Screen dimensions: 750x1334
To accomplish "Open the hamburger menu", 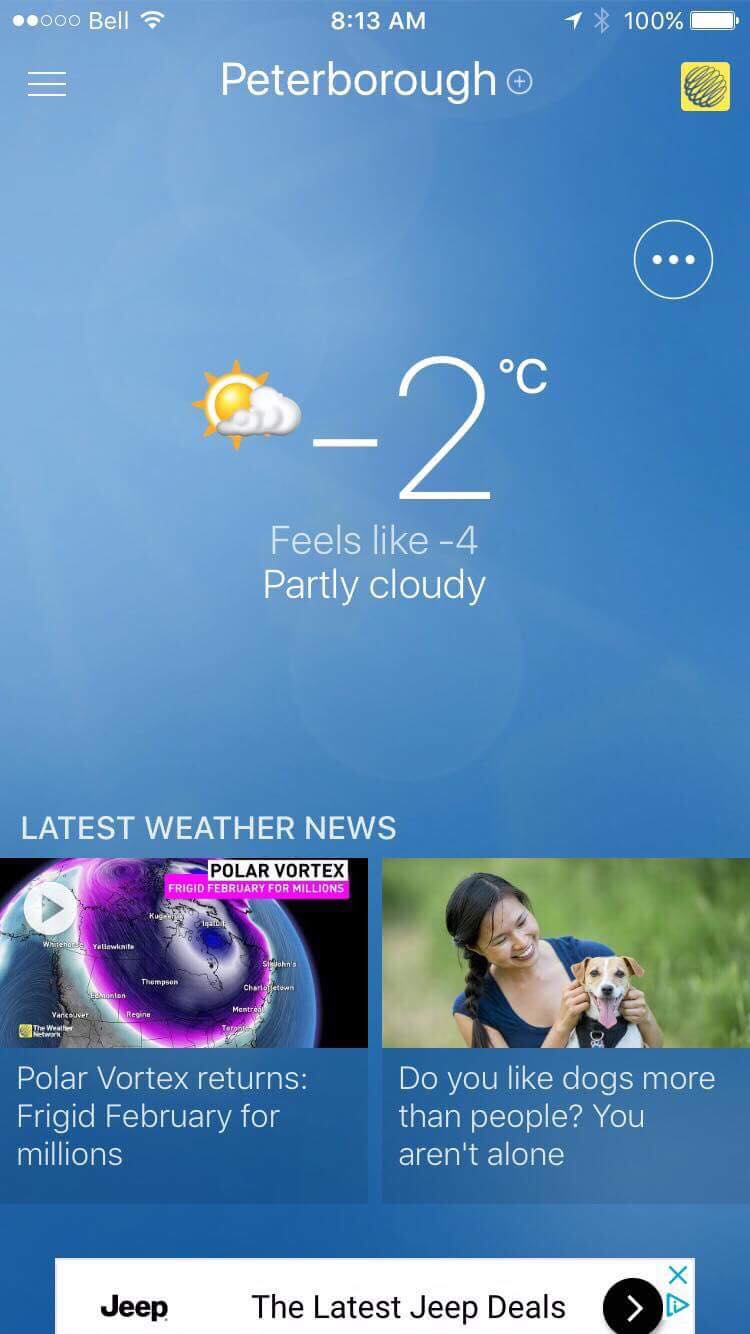I will [x=47, y=84].
